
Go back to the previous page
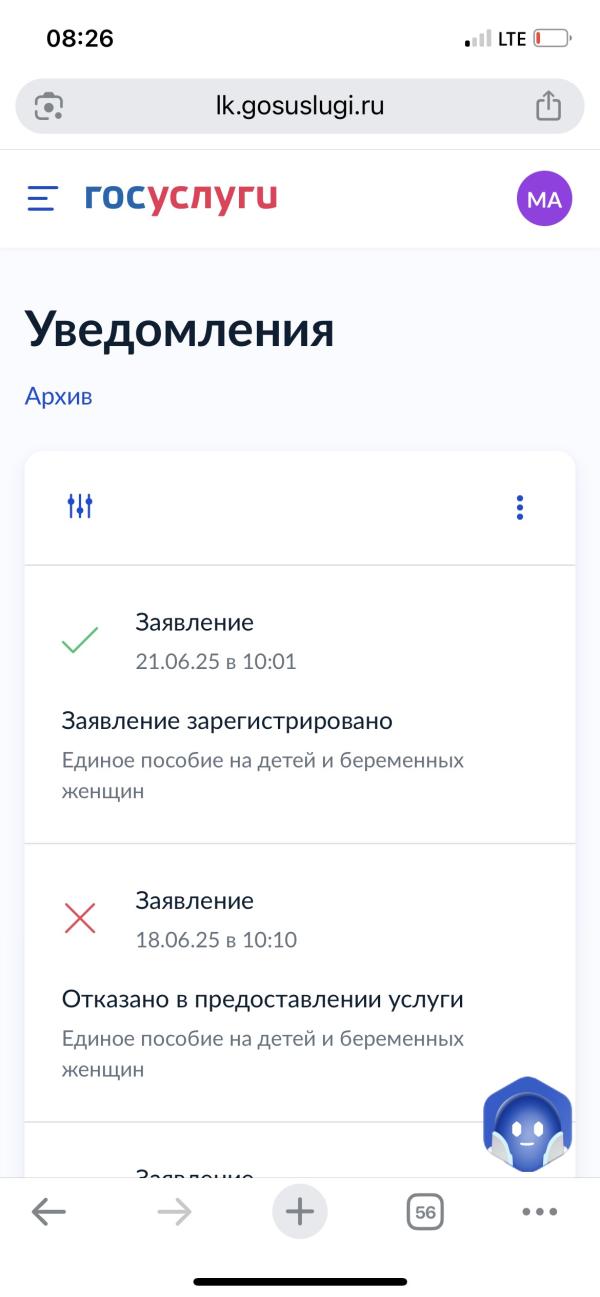point(48,1212)
